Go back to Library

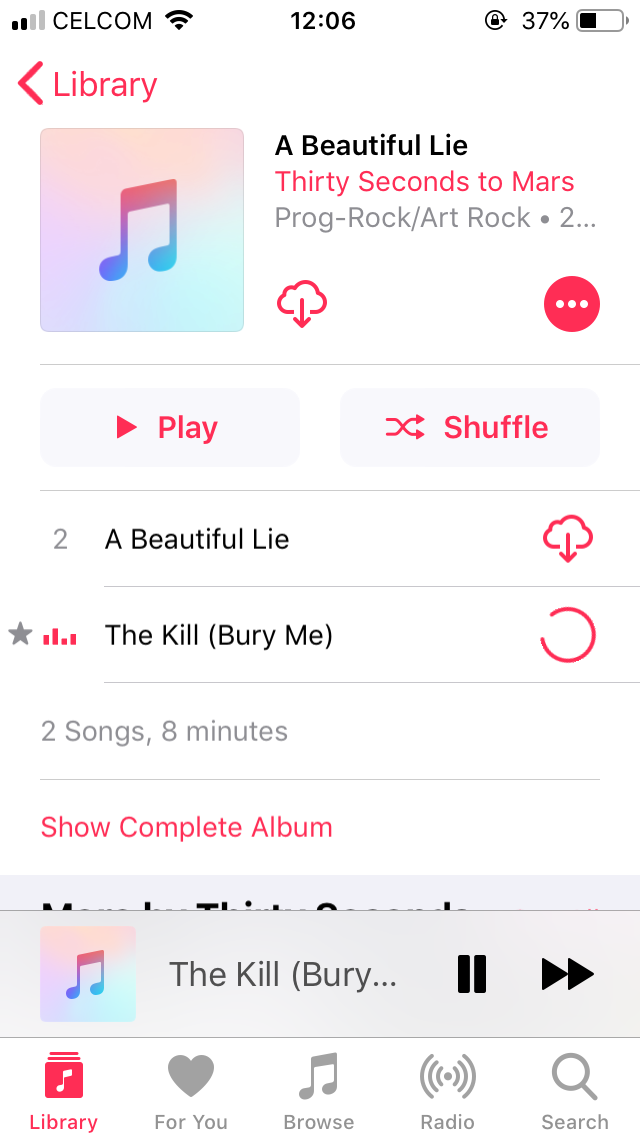(88, 85)
